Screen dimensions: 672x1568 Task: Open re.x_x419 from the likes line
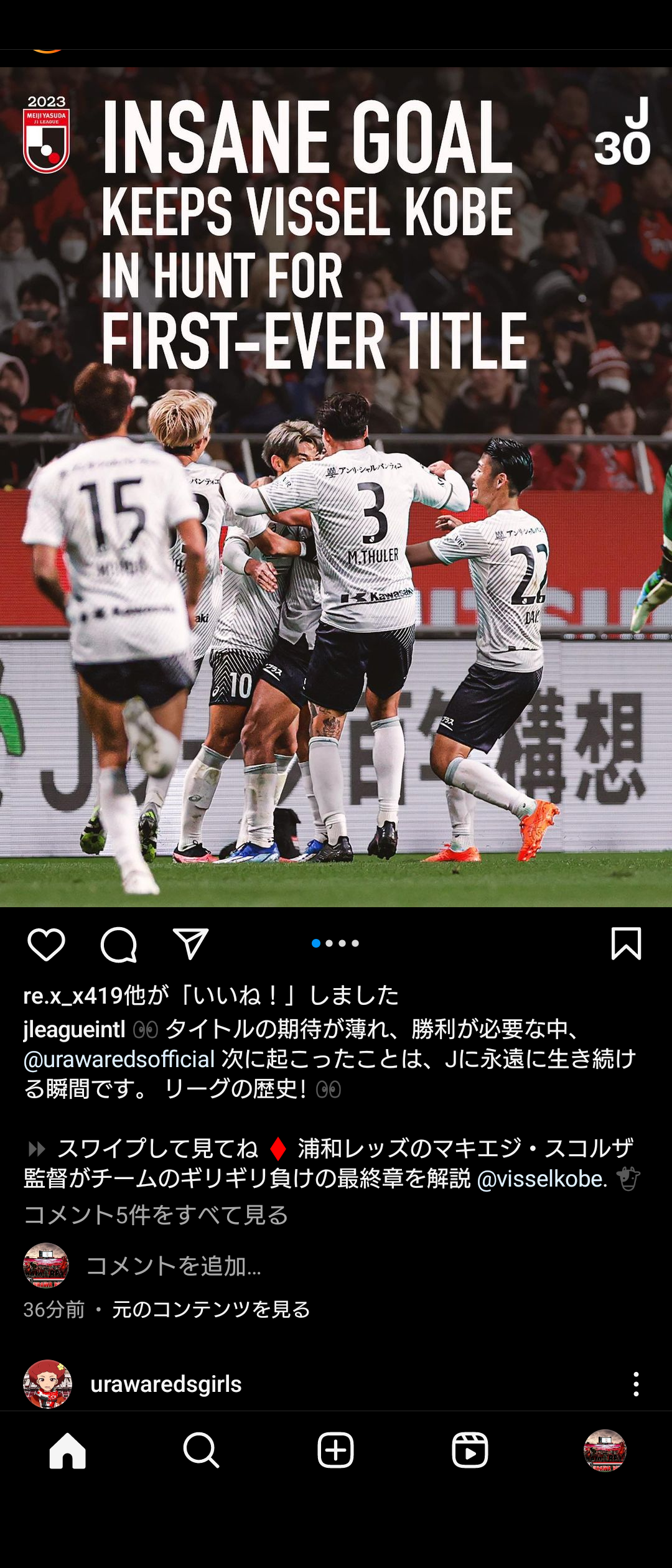pyautogui.click(x=73, y=996)
